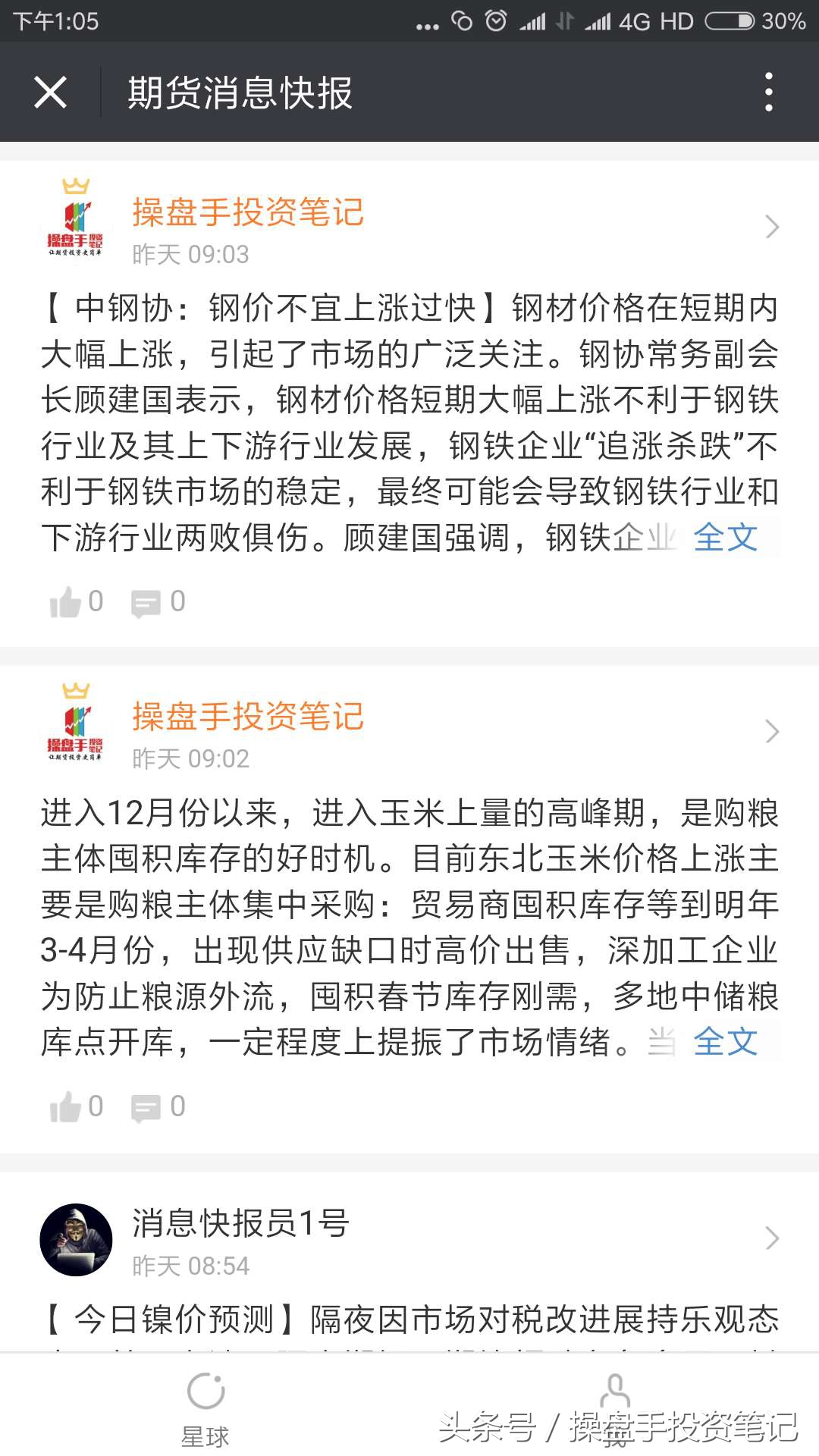The image size is (819, 1456).
Task: Tap the battery indicator in status bar
Action: click(x=730, y=22)
